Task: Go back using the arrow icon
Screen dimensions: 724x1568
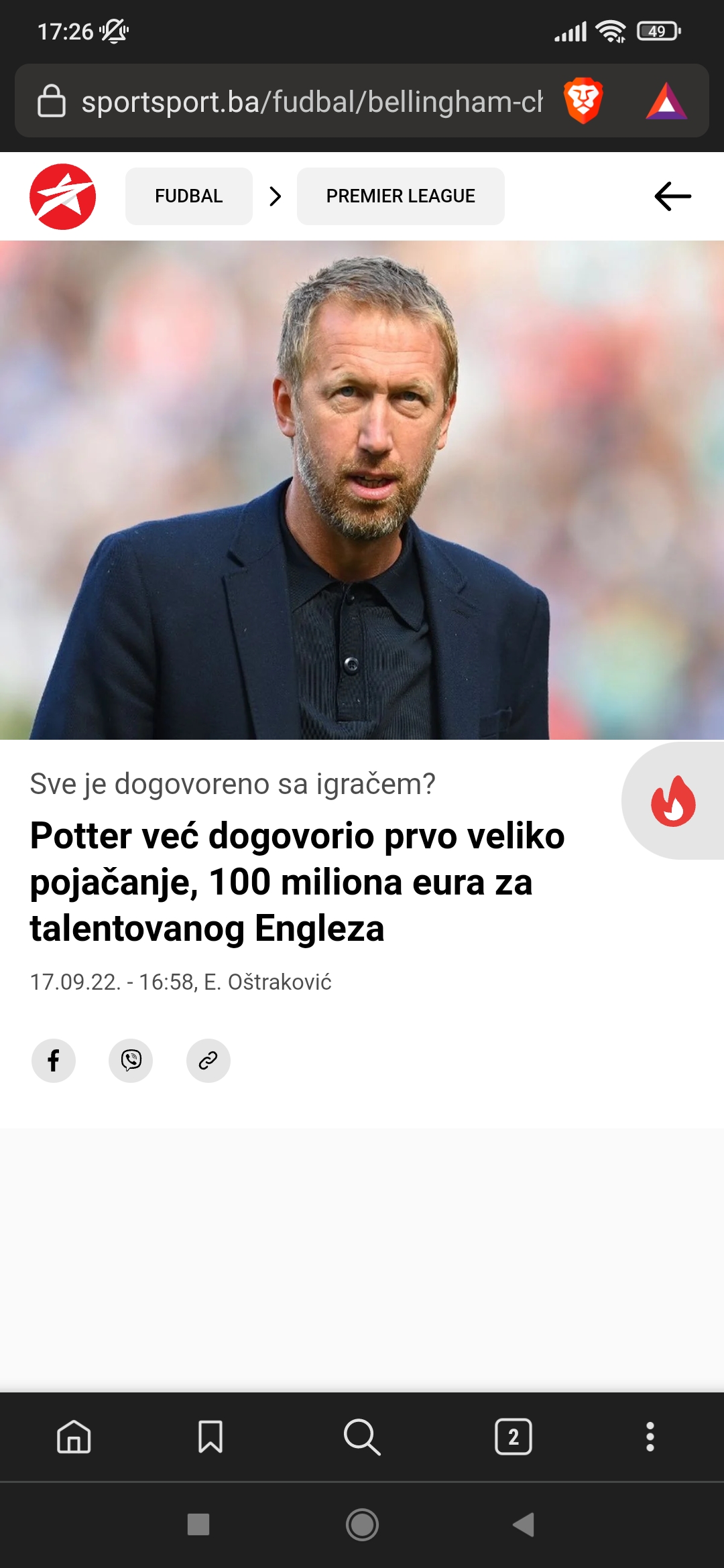Action: click(x=672, y=196)
